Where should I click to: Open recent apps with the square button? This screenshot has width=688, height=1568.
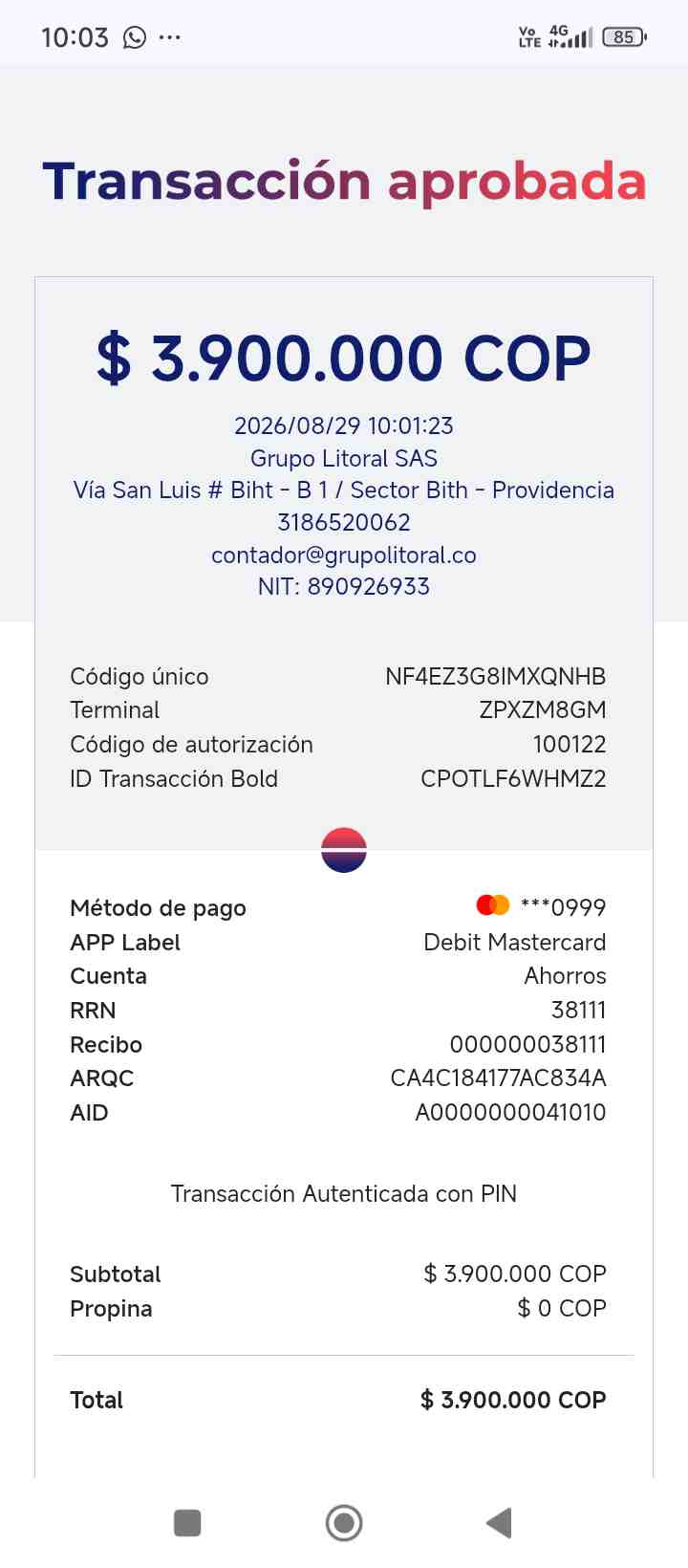[187, 1522]
